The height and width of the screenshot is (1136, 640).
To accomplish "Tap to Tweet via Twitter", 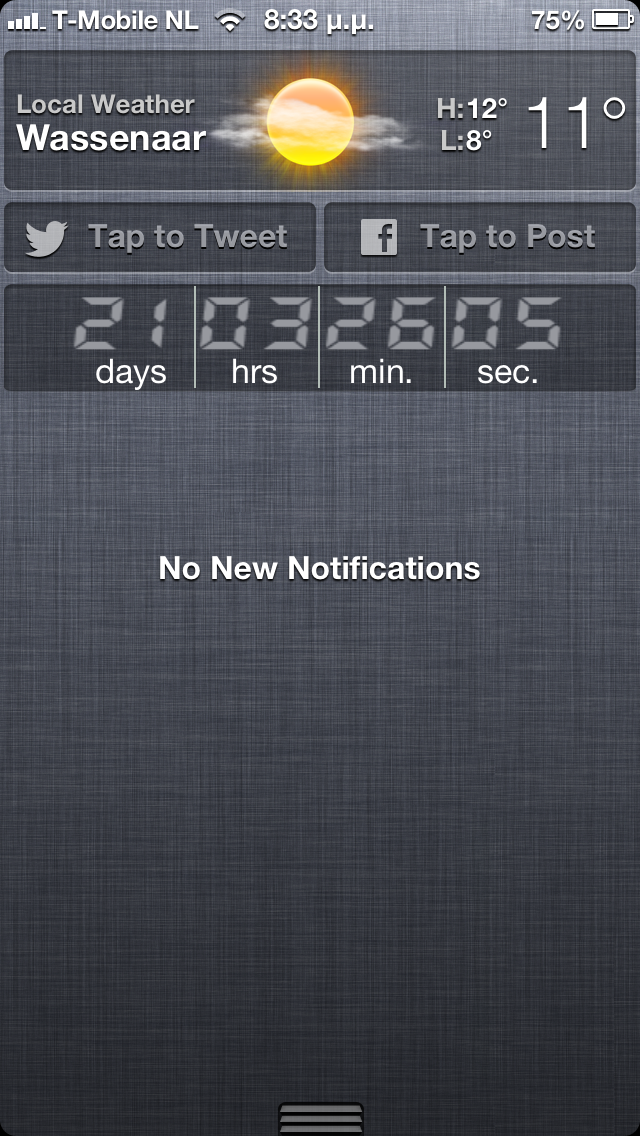I will [160, 237].
